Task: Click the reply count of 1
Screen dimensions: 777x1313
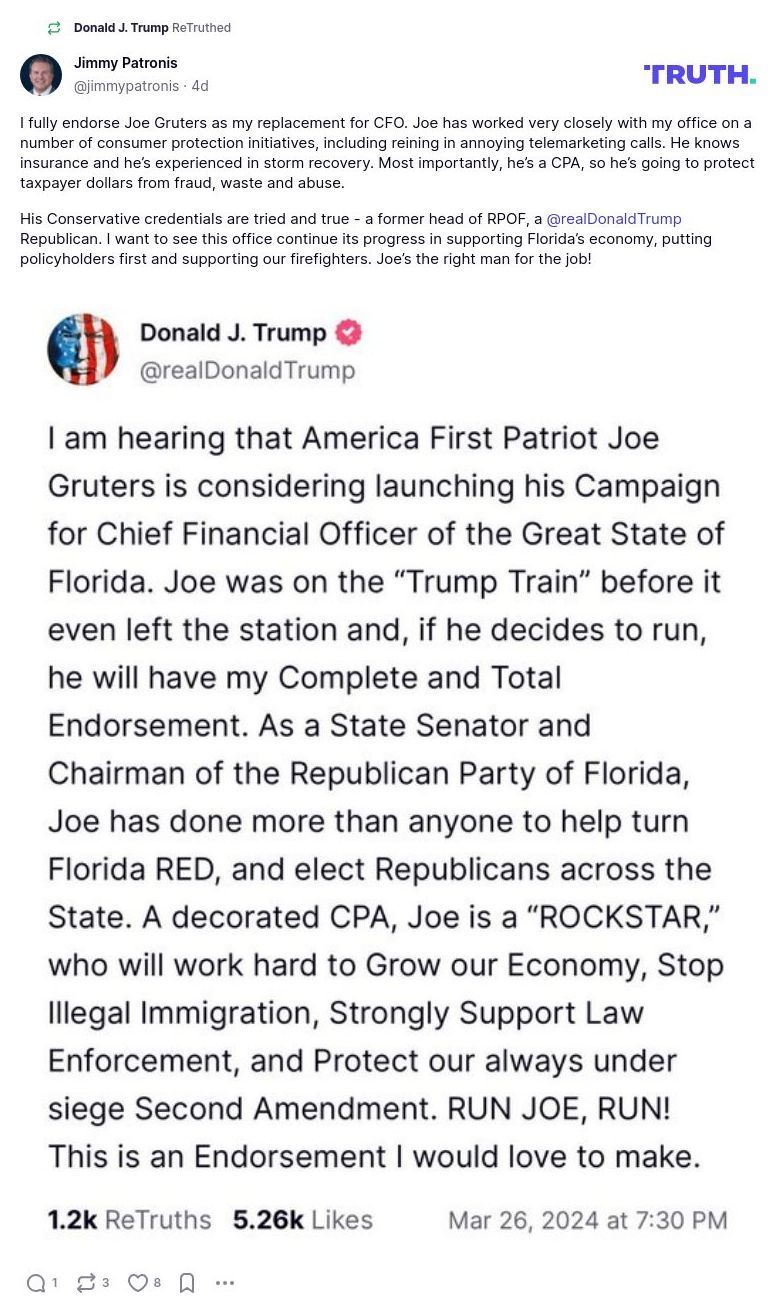Action: (x=55, y=1282)
